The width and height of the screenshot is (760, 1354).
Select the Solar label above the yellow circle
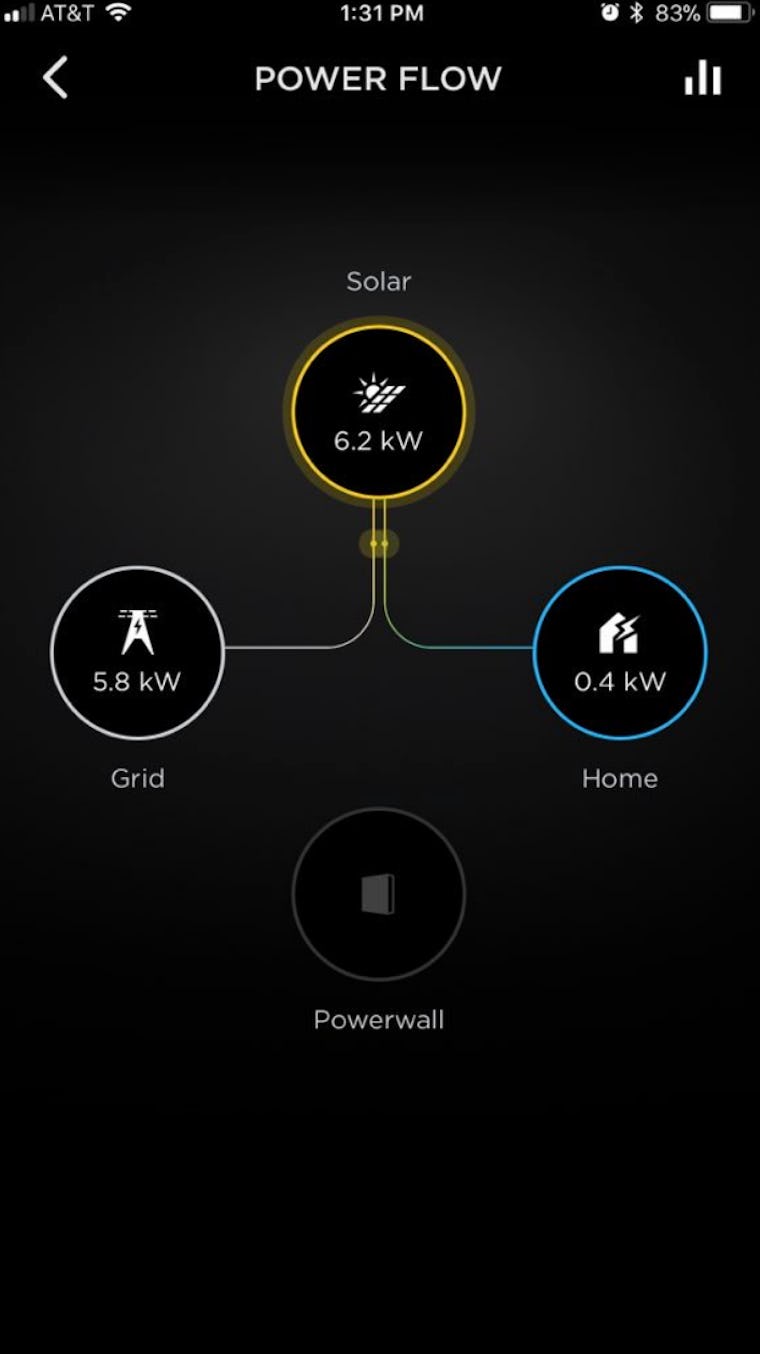[x=378, y=281]
